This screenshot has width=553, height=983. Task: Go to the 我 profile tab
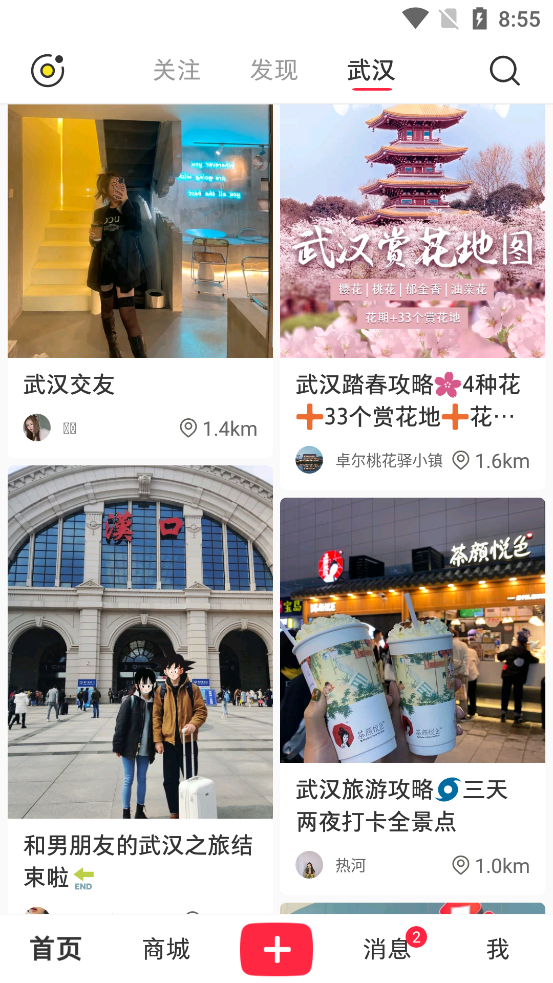click(498, 949)
